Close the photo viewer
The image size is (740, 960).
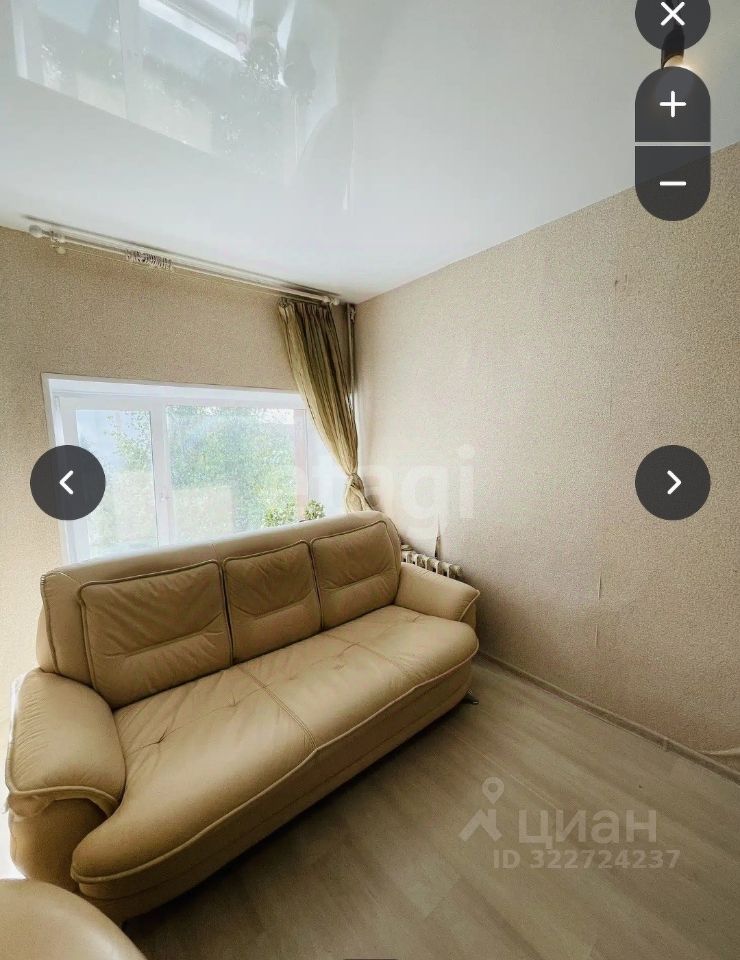(672, 17)
